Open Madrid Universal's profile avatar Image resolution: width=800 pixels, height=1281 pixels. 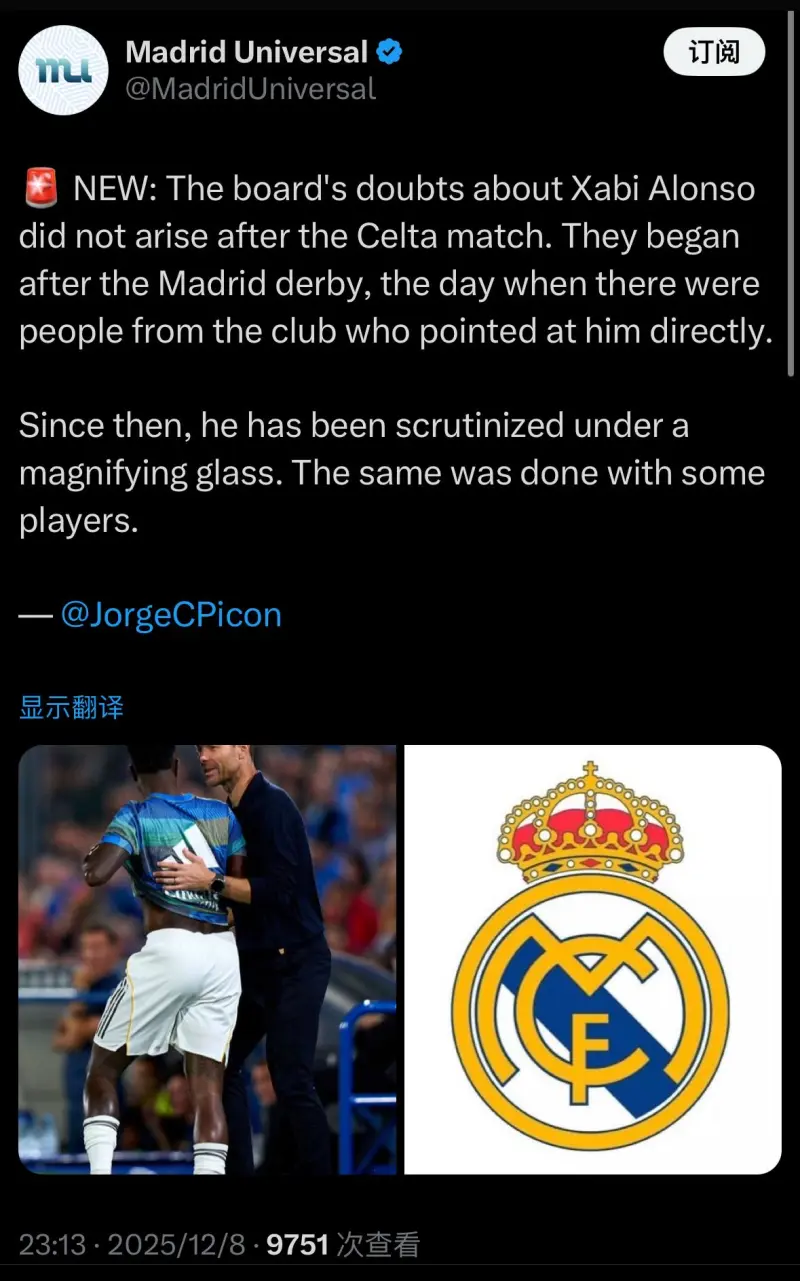pos(63,70)
